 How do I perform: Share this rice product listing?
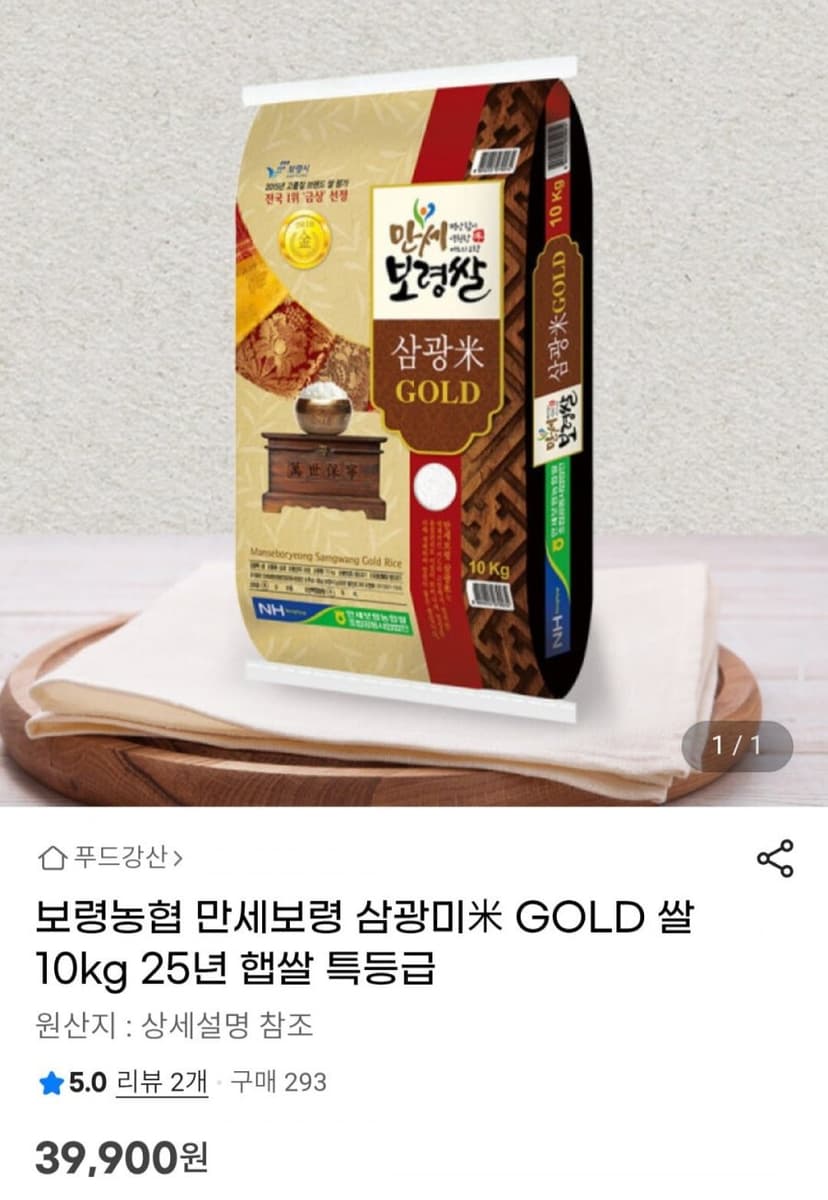coord(775,859)
